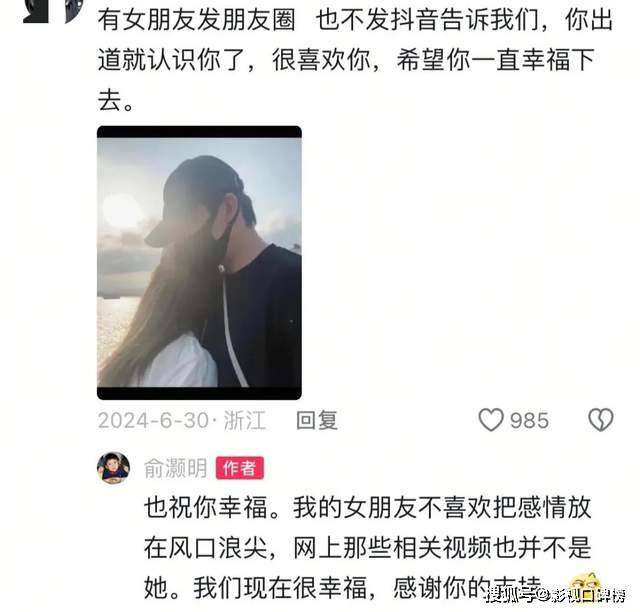
Task: Open 俞灏明's profile avatar
Action: [x=113, y=467]
